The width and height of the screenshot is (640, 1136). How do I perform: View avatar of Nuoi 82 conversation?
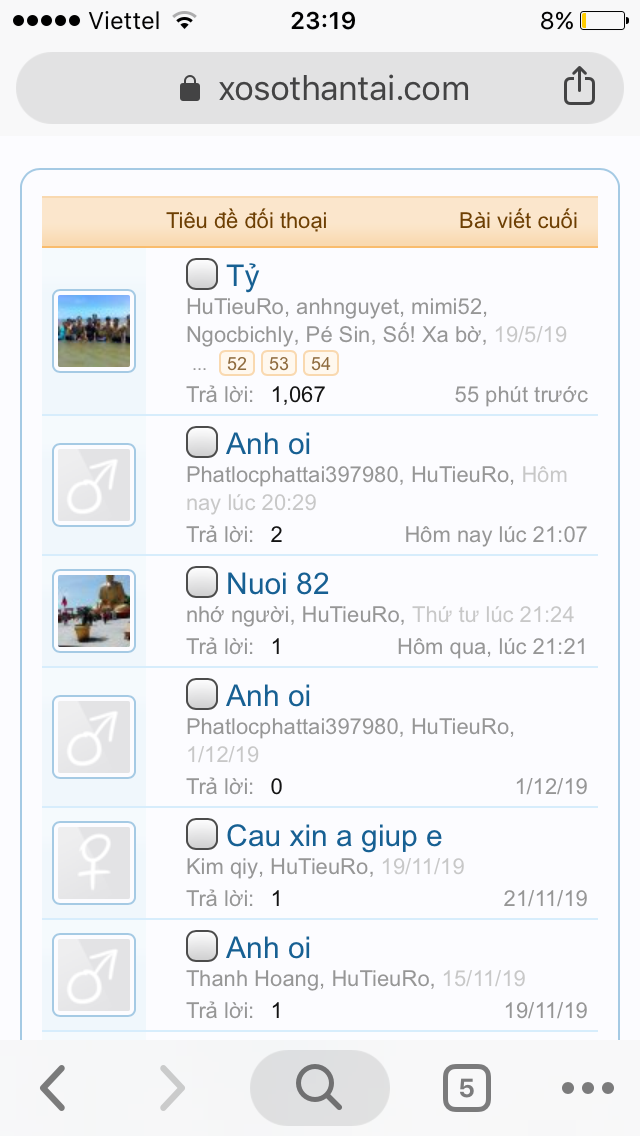94,611
